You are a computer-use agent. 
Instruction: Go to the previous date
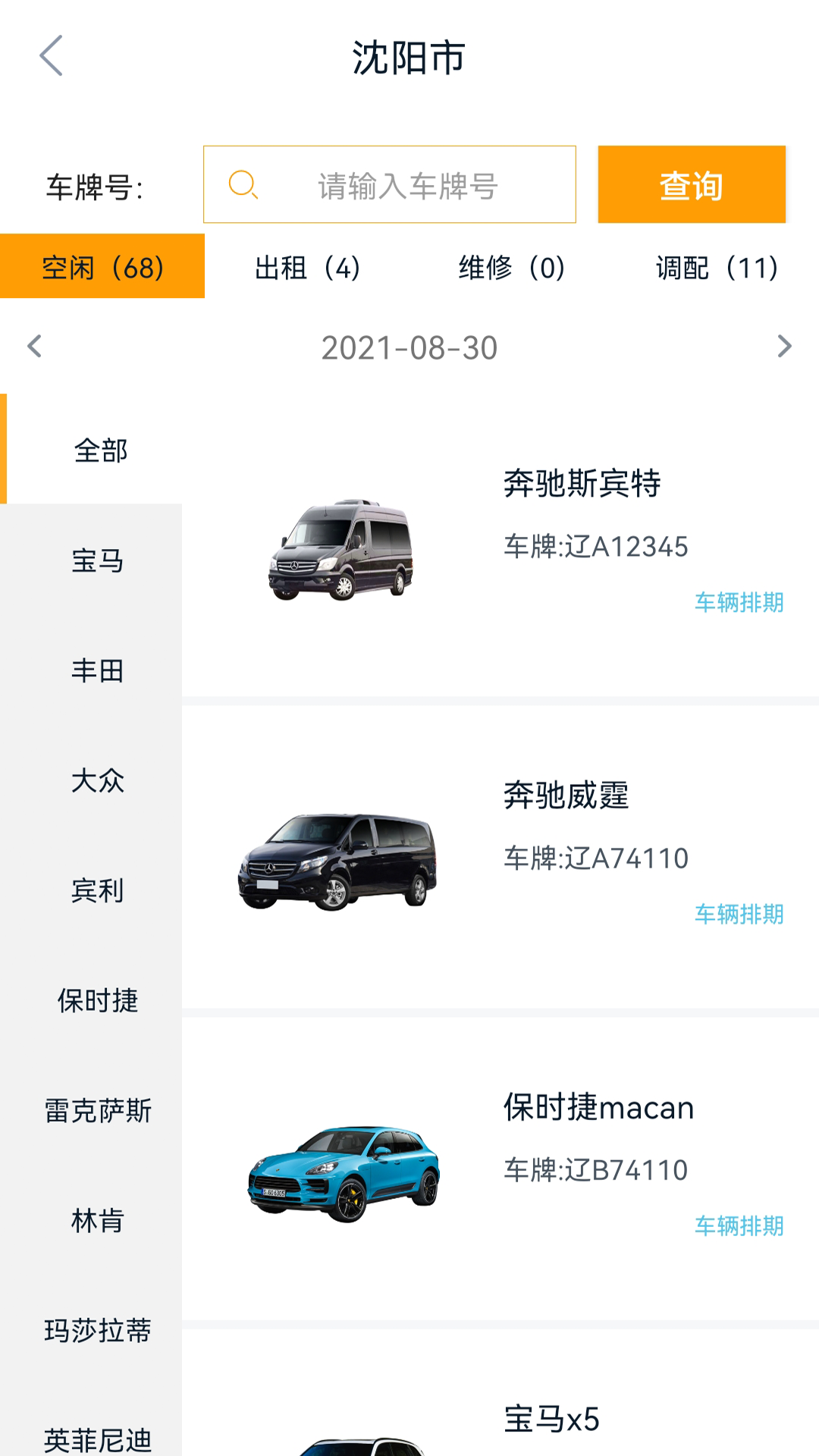click(x=35, y=347)
